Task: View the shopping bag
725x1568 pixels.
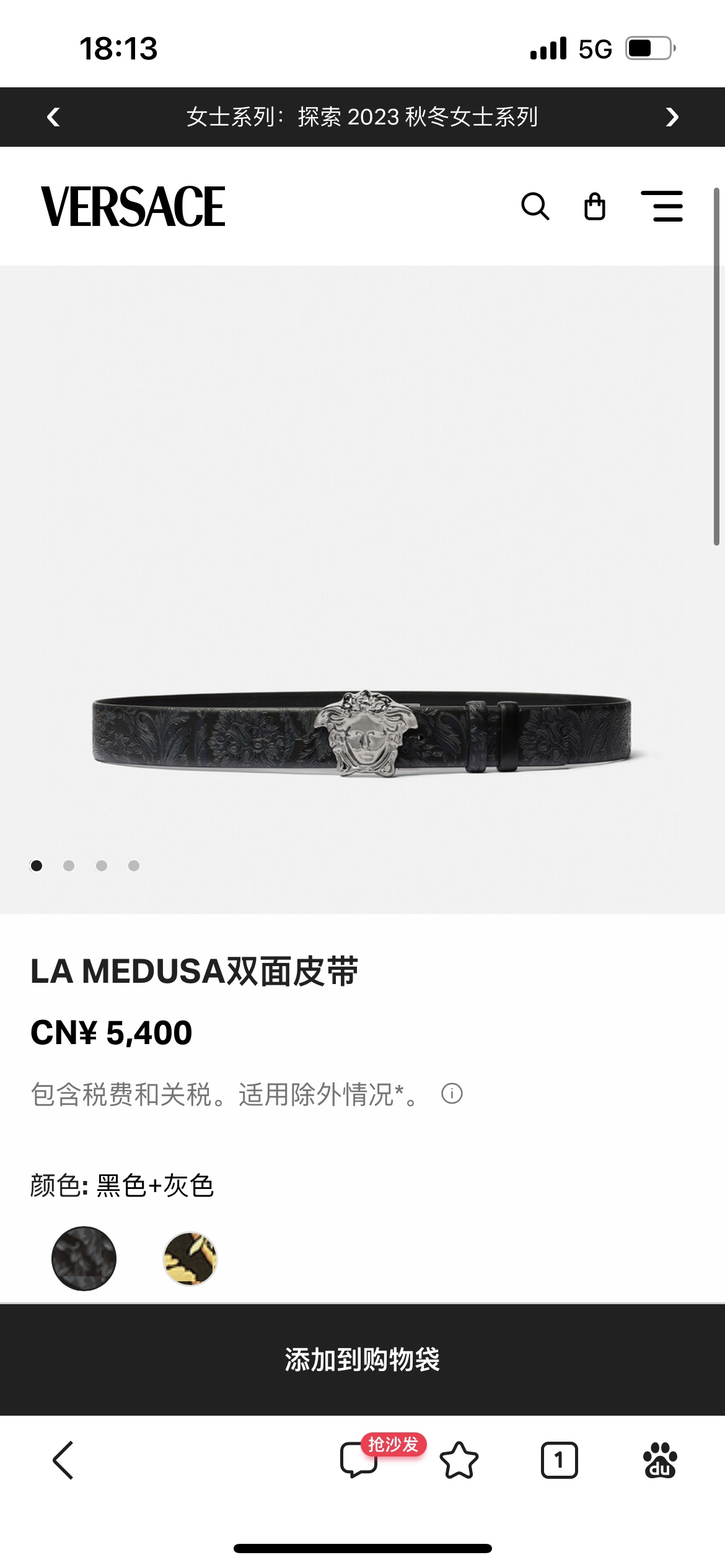Action: tap(595, 207)
